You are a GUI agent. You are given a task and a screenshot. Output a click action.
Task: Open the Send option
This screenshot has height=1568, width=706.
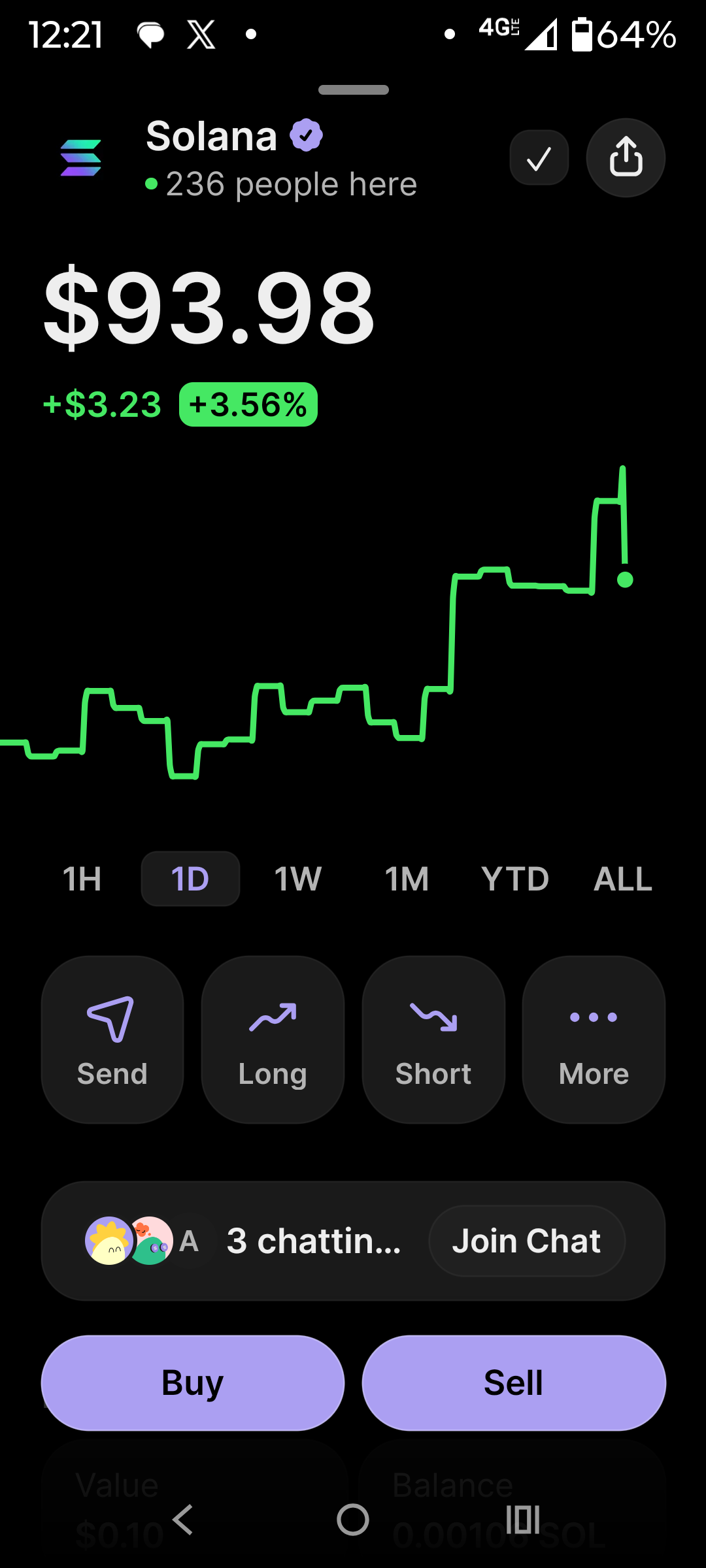(x=112, y=1040)
